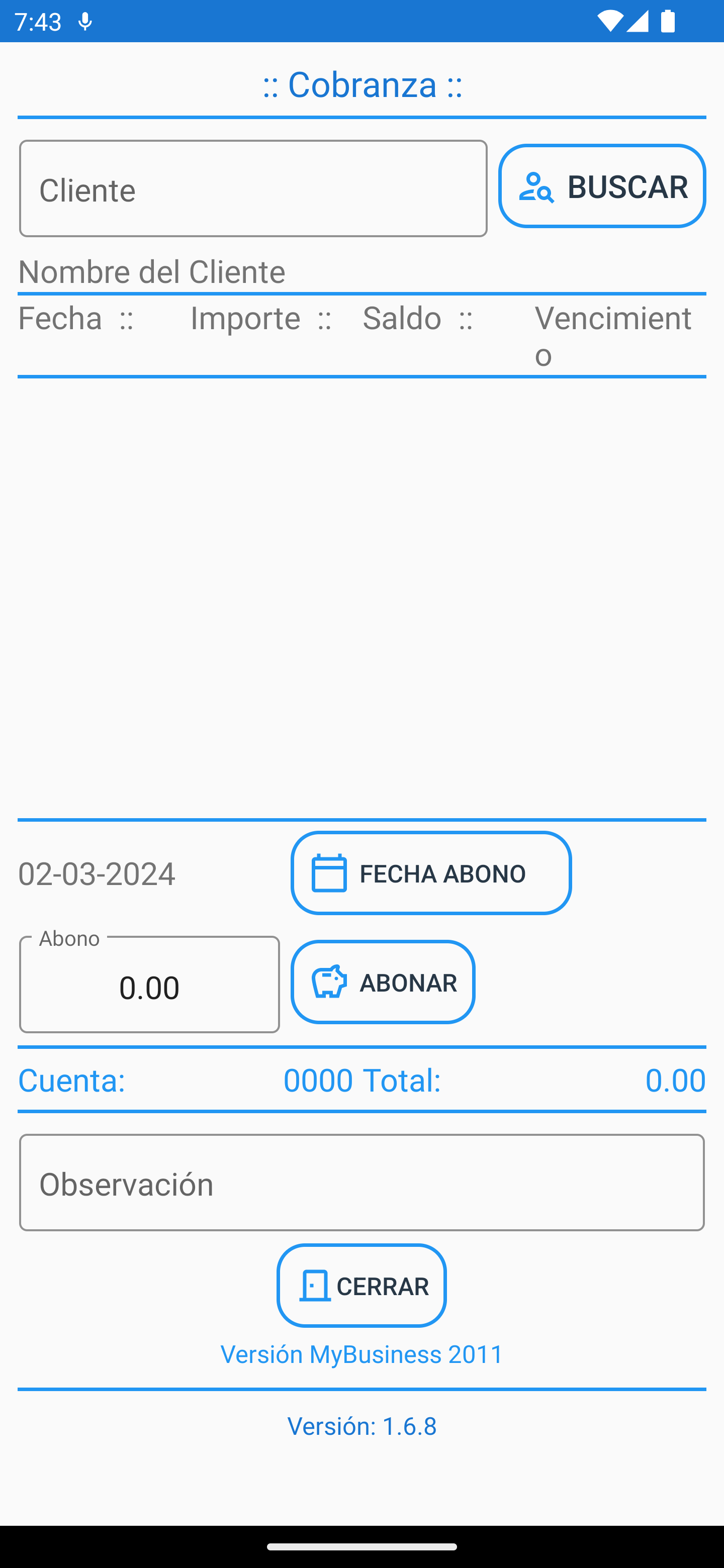The width and height of the screenshot is (724, 1568).
Task: Tap the date label 02-03-2024
Action: (x=96, y=873)
